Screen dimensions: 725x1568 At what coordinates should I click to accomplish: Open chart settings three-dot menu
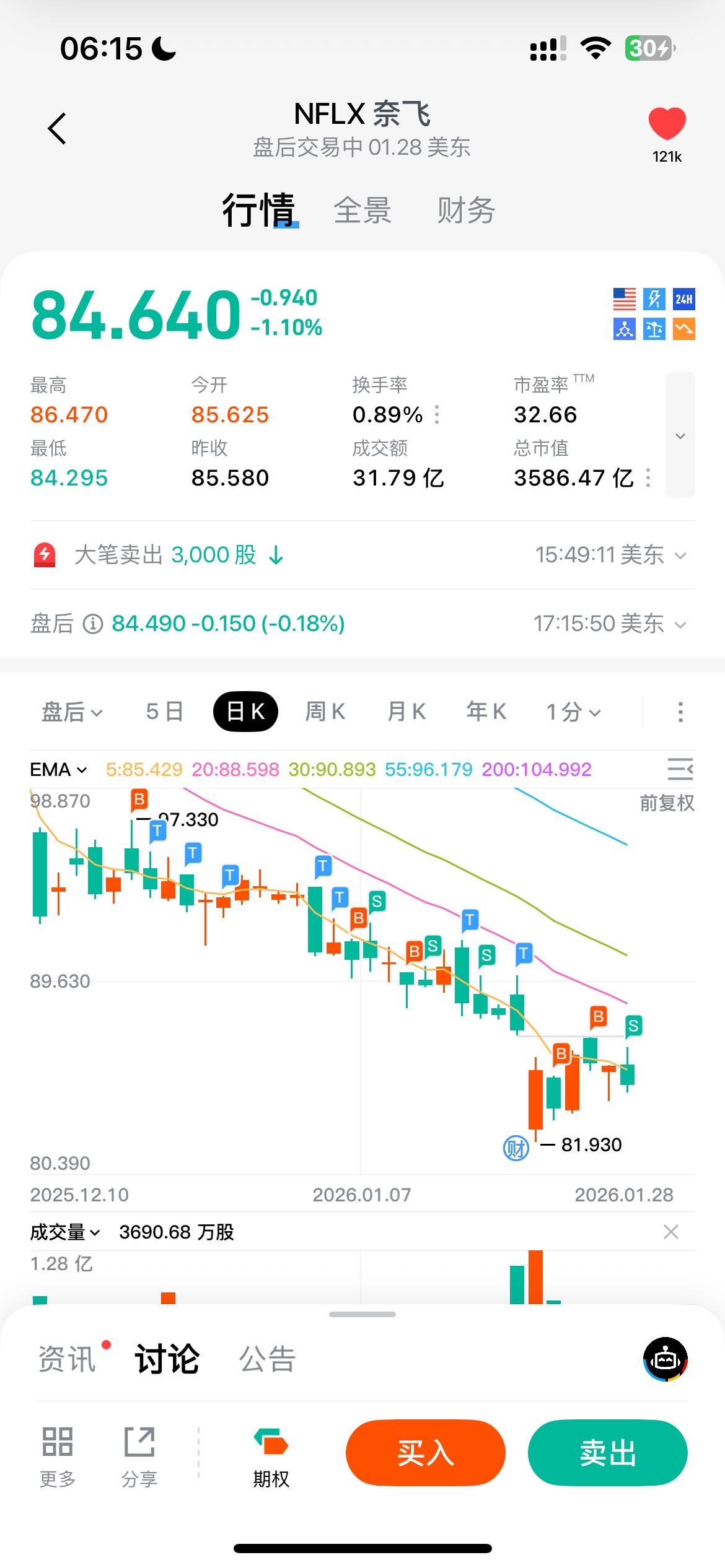[680, 712]
